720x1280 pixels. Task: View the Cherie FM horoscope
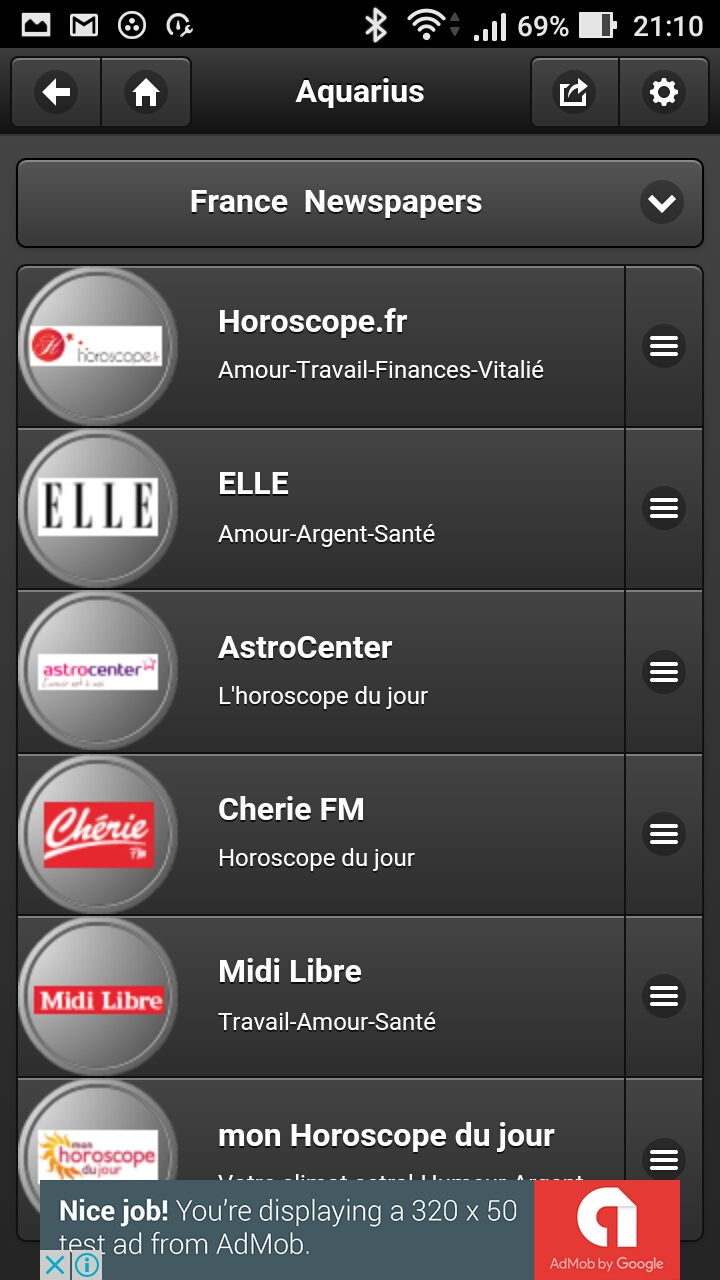click(x=380, y=832)
